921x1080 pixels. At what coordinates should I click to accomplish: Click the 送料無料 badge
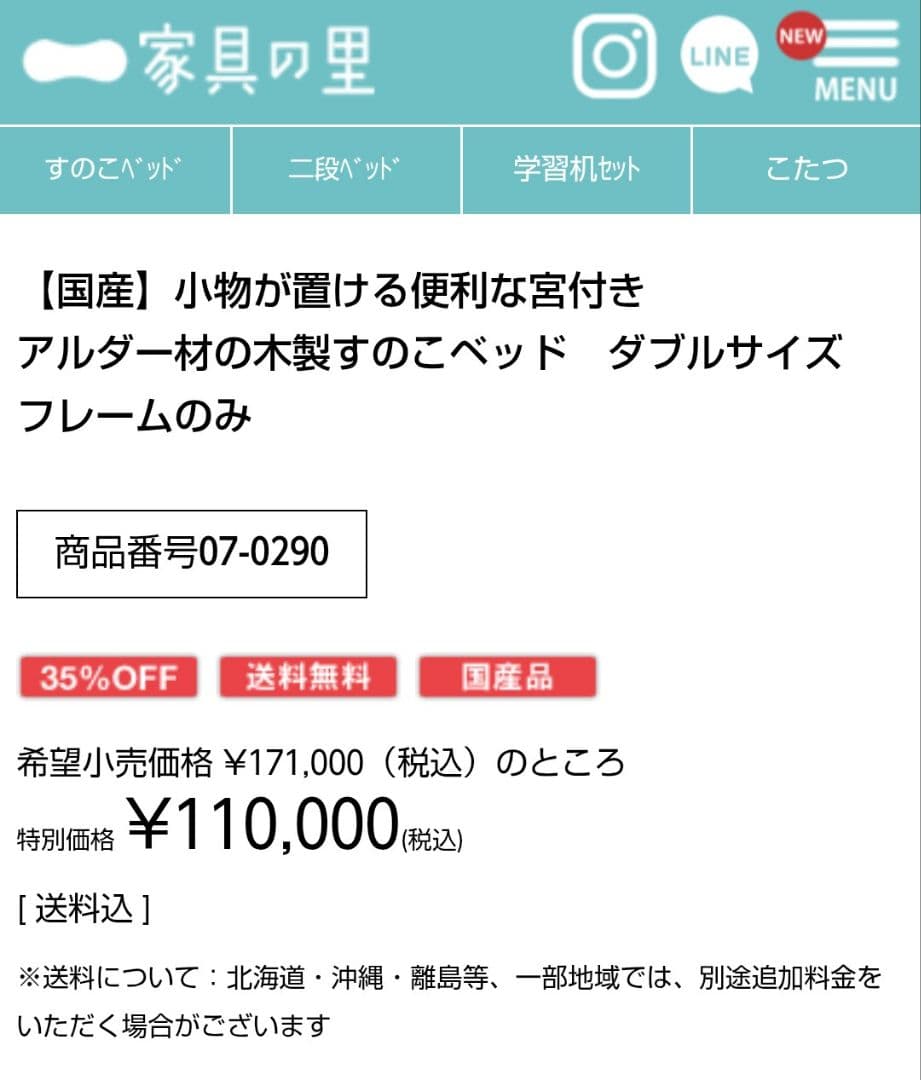(307, 676)
